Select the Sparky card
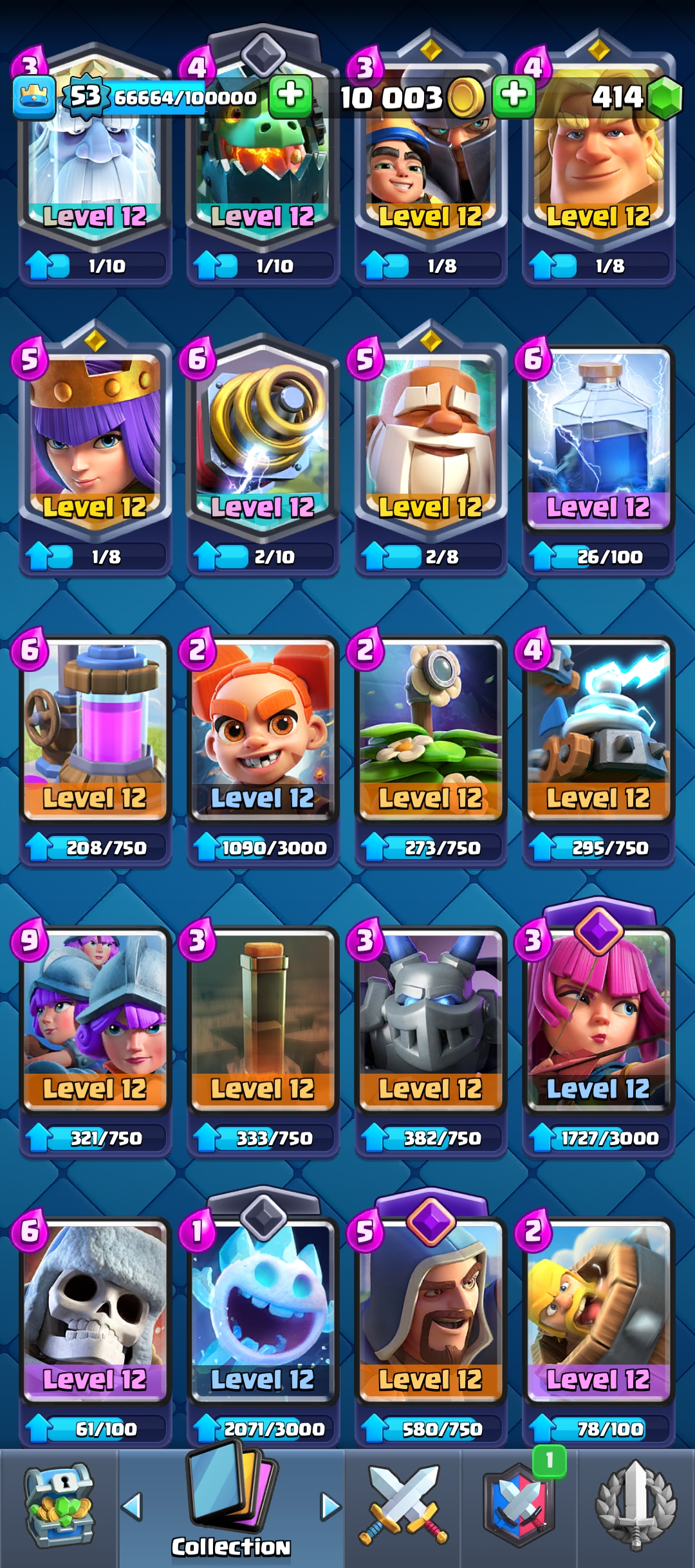 [263, 438]
